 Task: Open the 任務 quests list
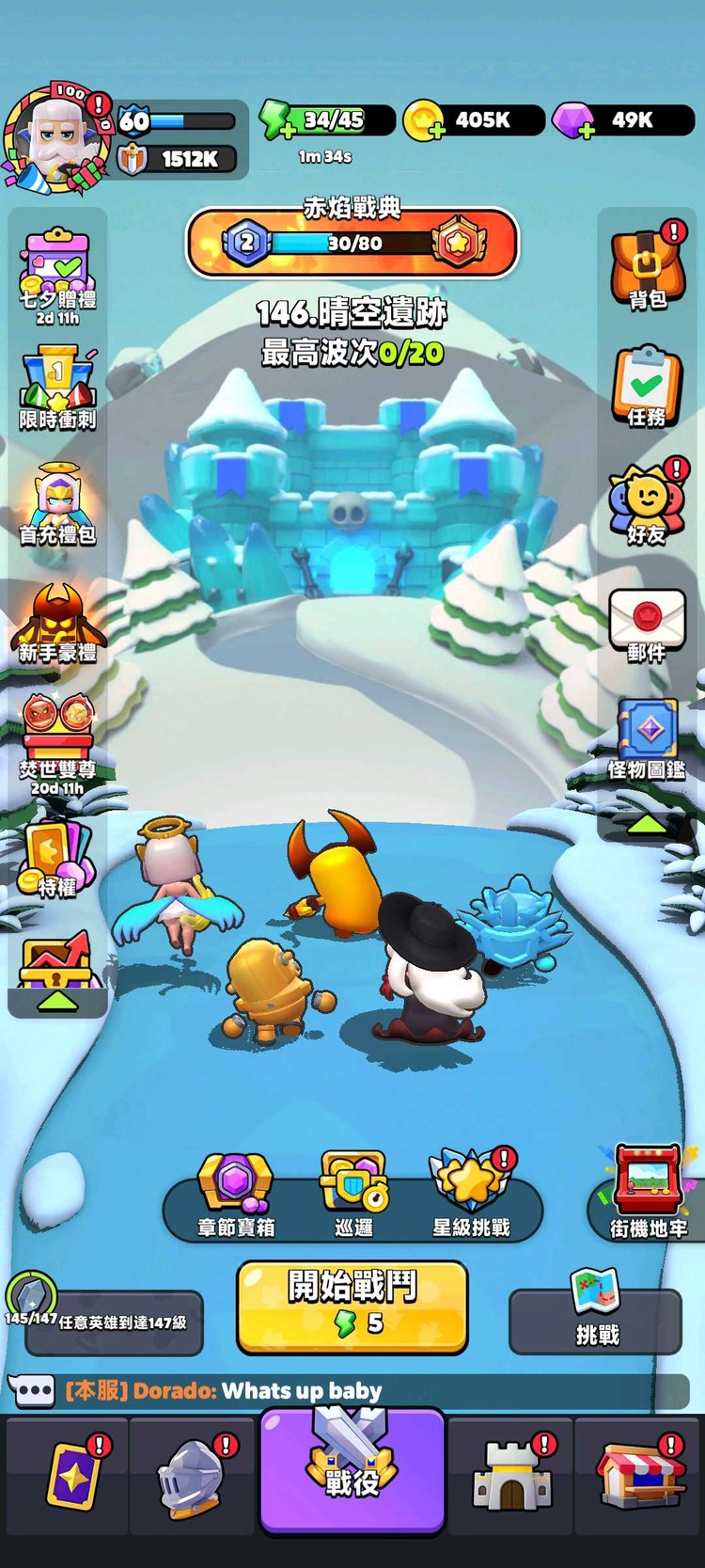[x=647, y=386]
